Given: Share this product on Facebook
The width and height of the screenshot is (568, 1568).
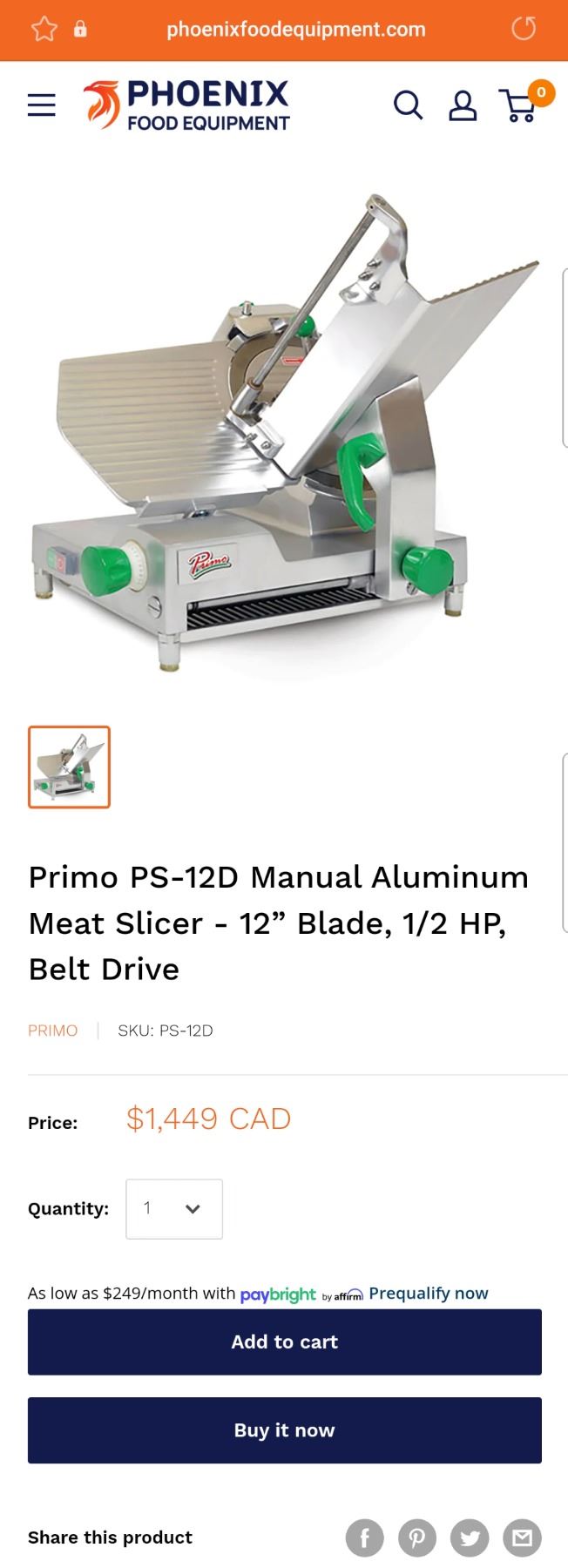Looking at the screenshot, I should pos(365,1538).
